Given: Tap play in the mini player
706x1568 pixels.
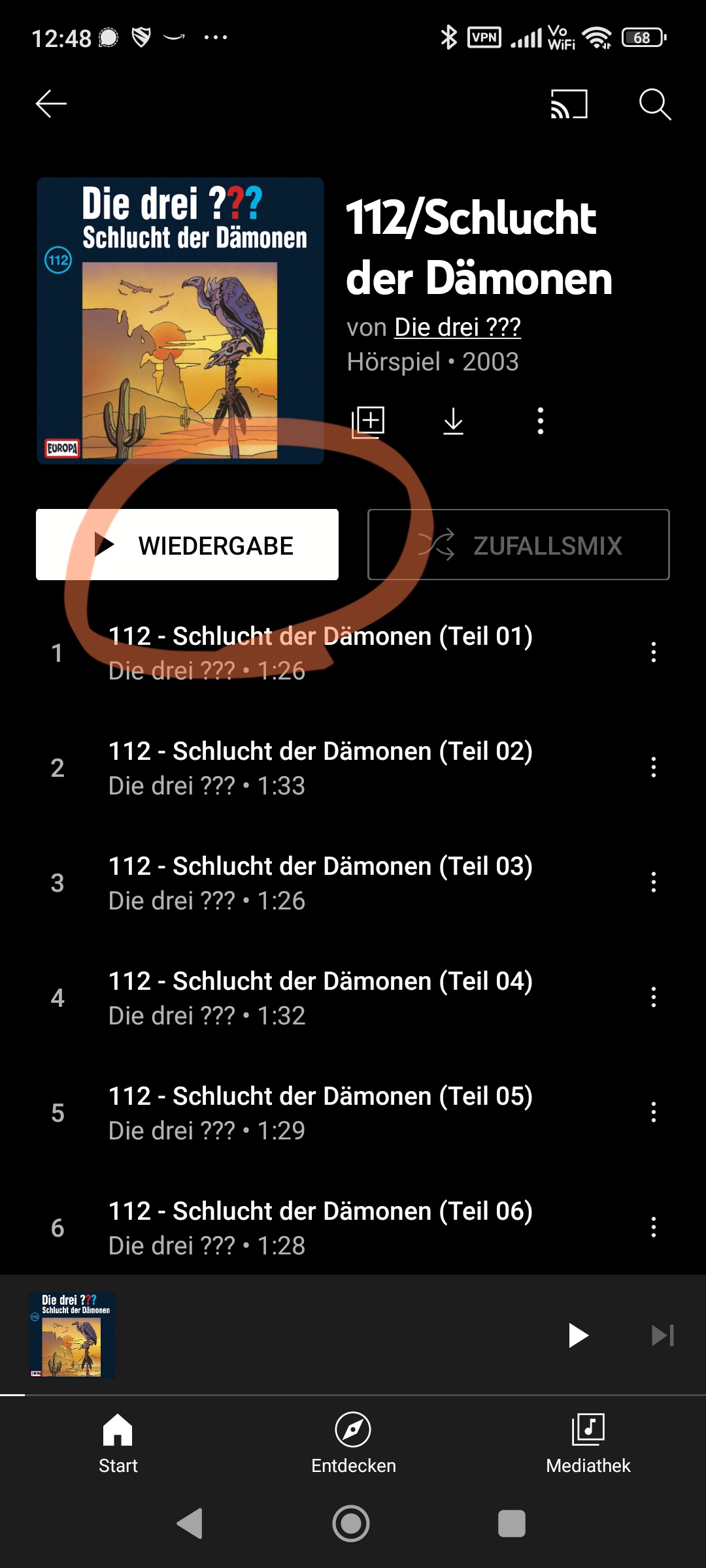Looking at the screenshot, I should point(578,1335).
